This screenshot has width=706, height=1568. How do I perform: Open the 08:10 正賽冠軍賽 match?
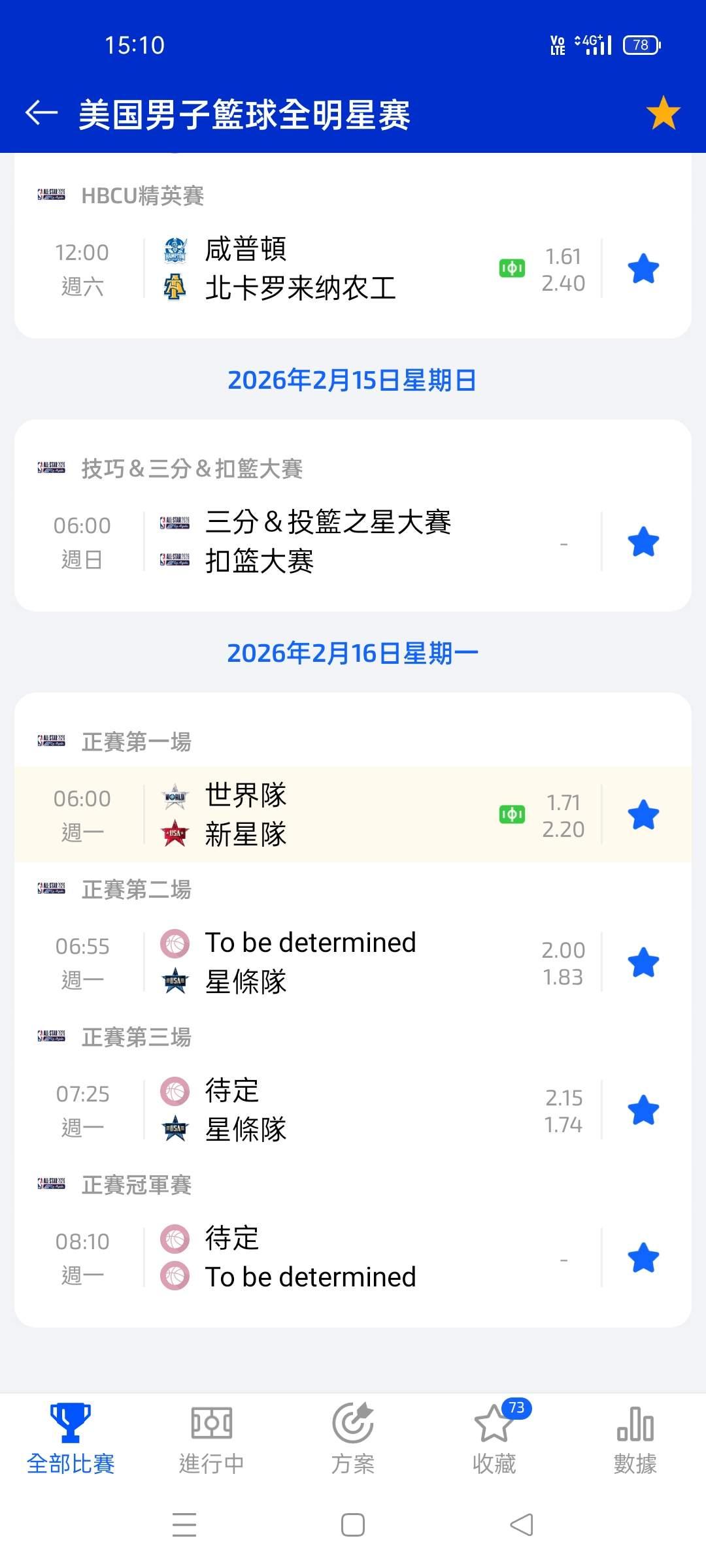[307, 1258]
